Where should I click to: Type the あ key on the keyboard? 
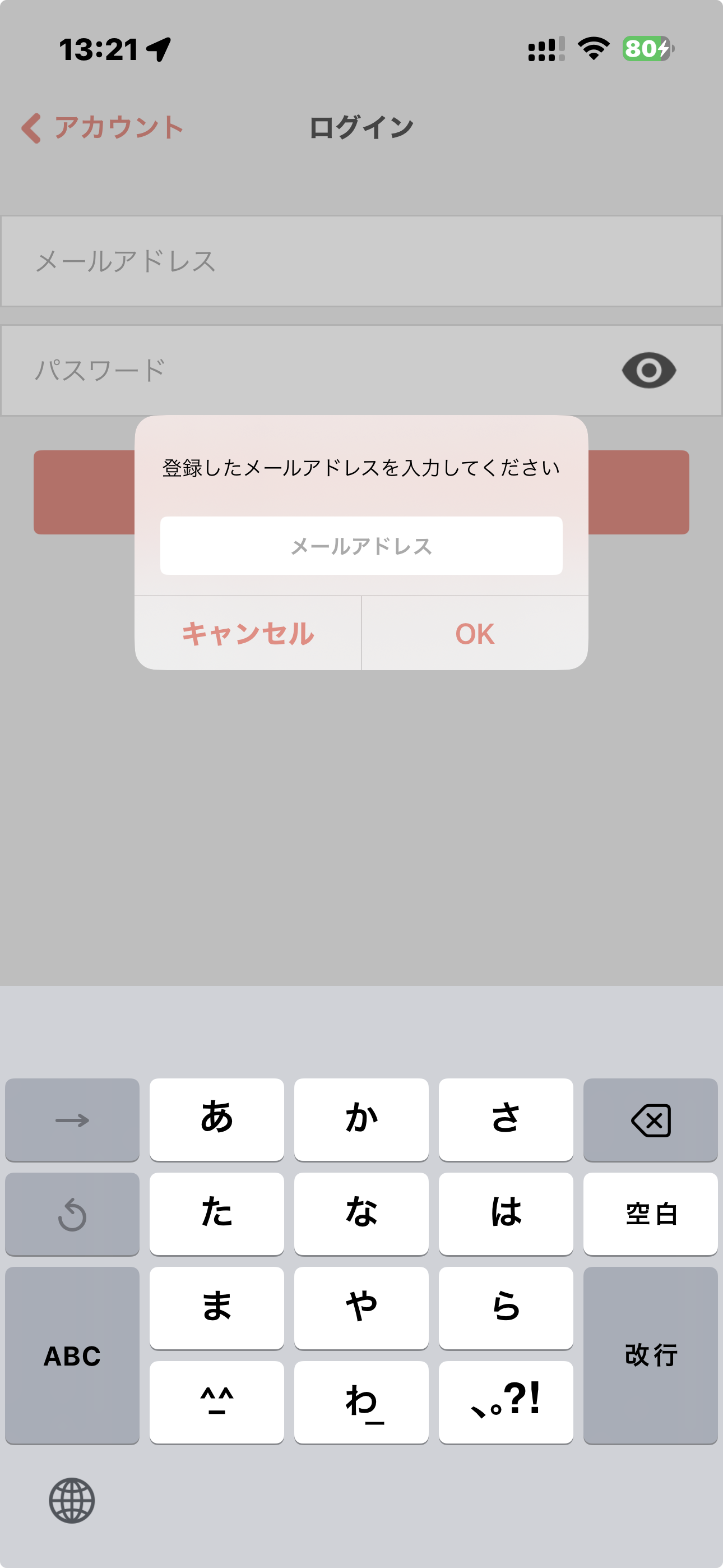point(217,1119)
